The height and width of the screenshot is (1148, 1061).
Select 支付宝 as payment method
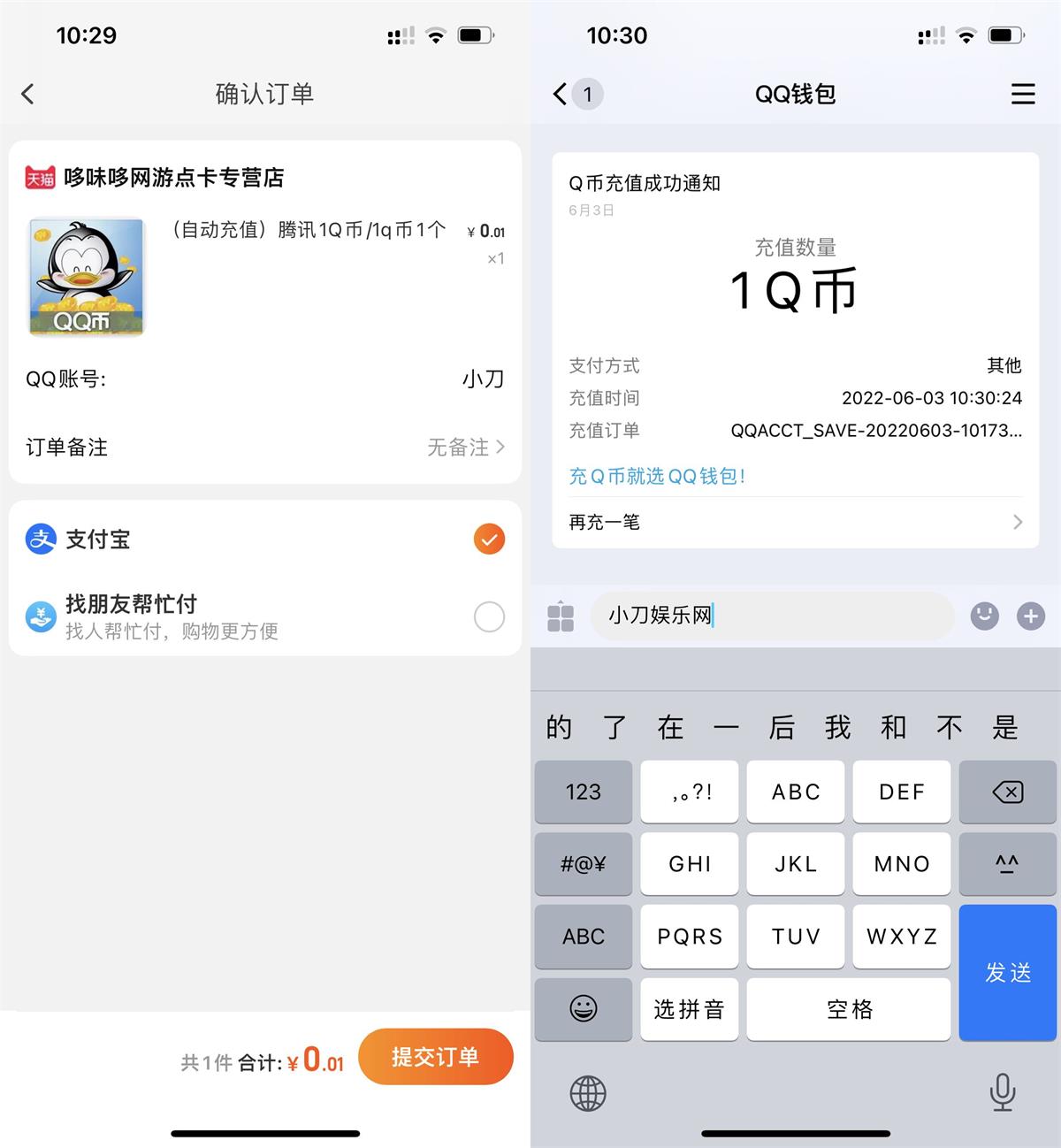coord(489,539)
